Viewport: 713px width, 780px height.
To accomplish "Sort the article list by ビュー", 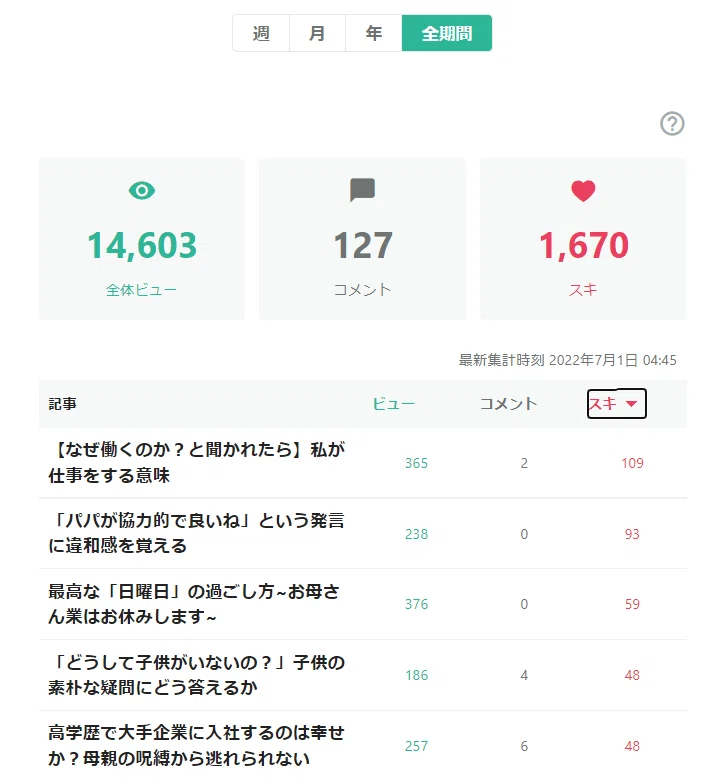I will [393, 403].
